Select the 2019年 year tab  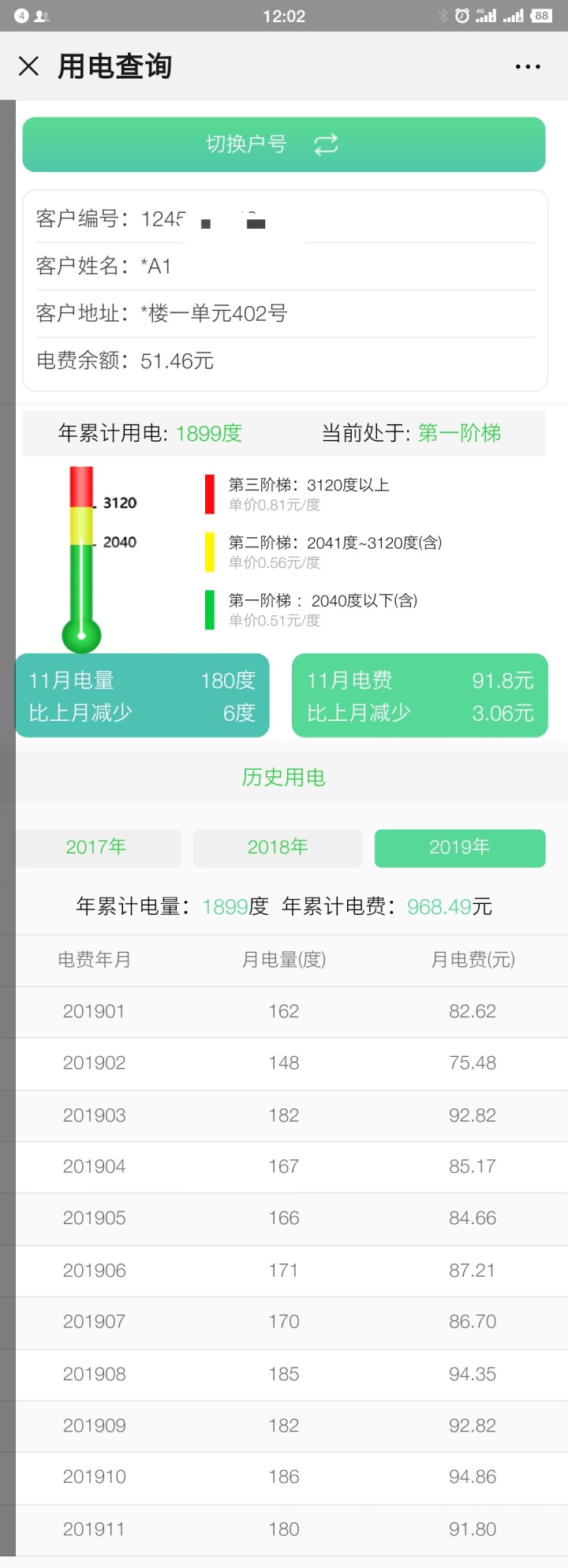[x=459, y=847]
